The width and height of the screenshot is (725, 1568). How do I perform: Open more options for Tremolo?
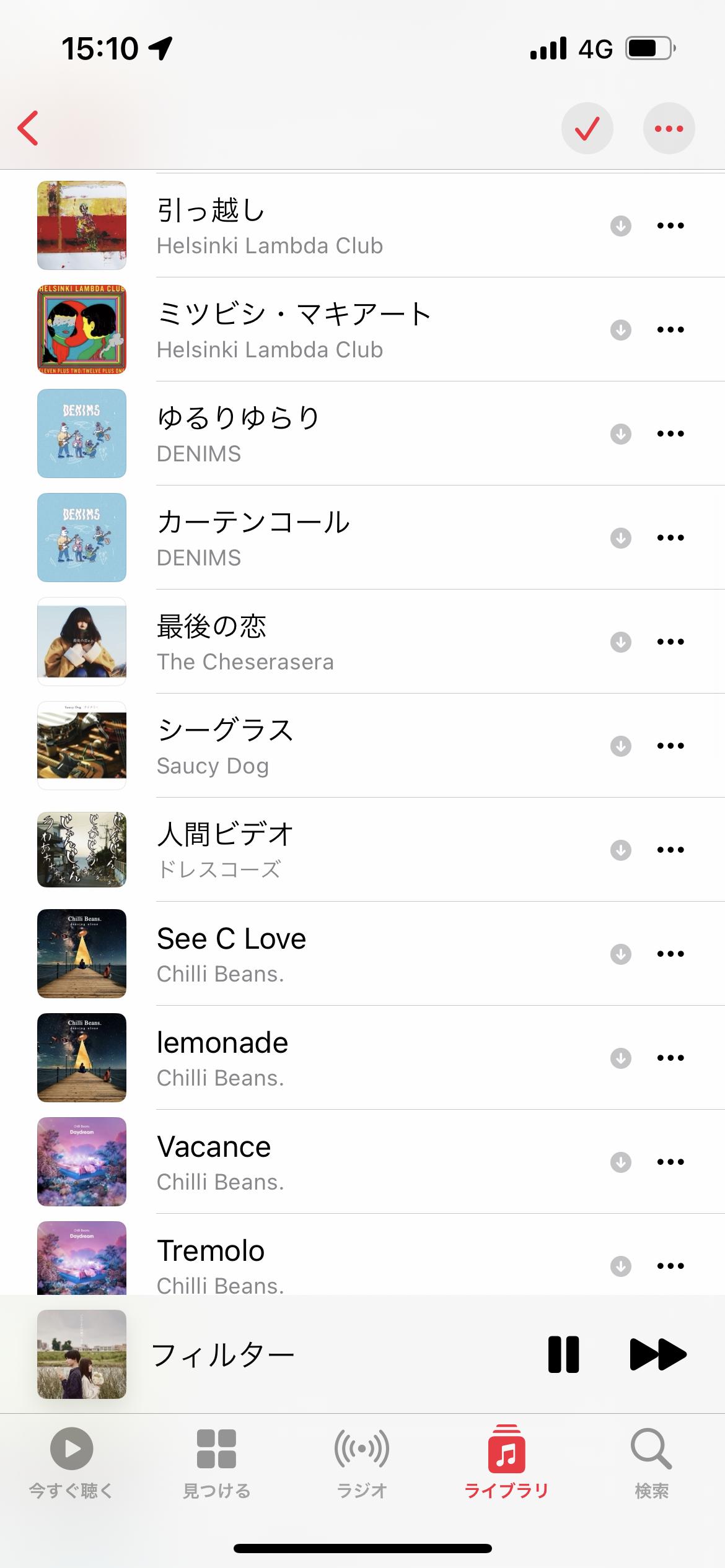[x=670, y=1266]
